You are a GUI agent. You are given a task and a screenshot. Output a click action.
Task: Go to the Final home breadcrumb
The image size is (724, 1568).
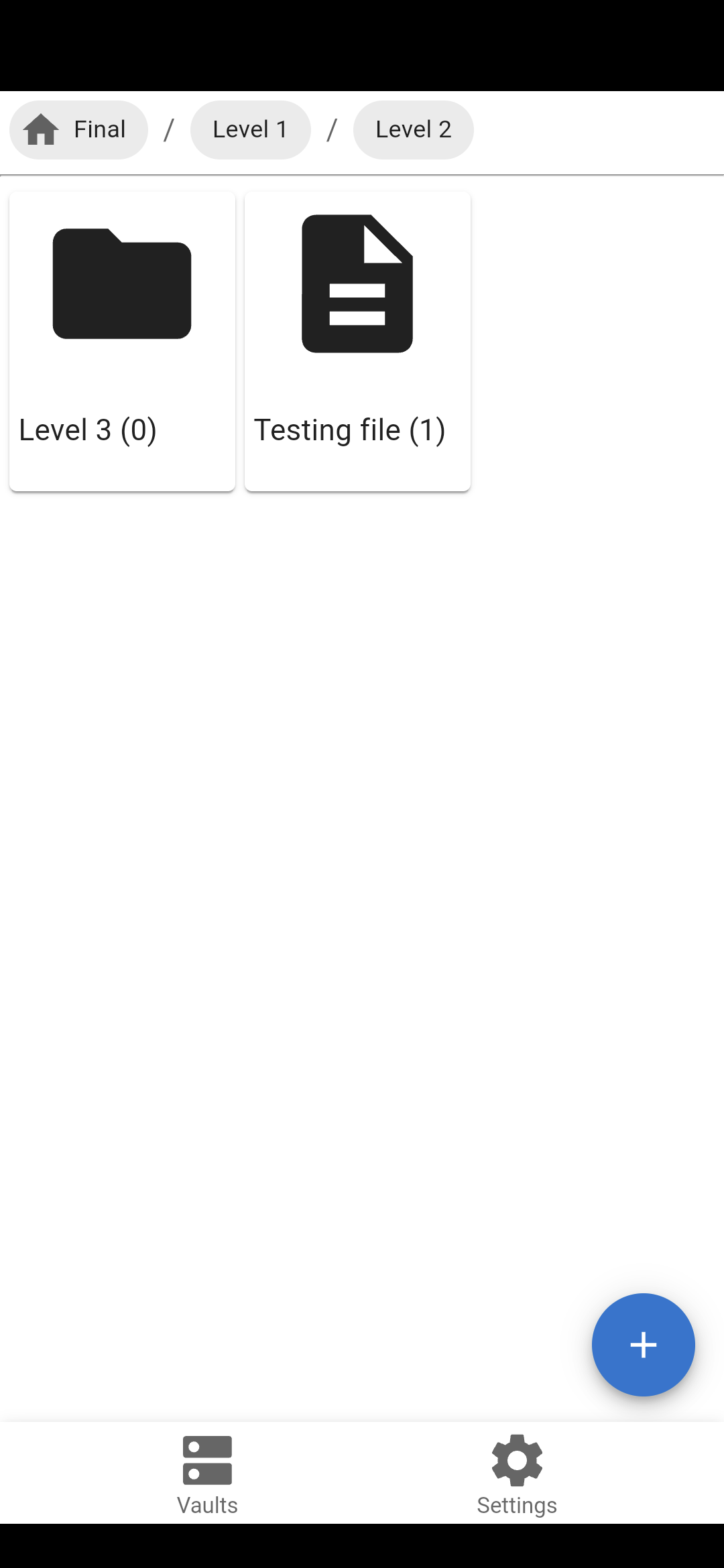coord(78,130)
